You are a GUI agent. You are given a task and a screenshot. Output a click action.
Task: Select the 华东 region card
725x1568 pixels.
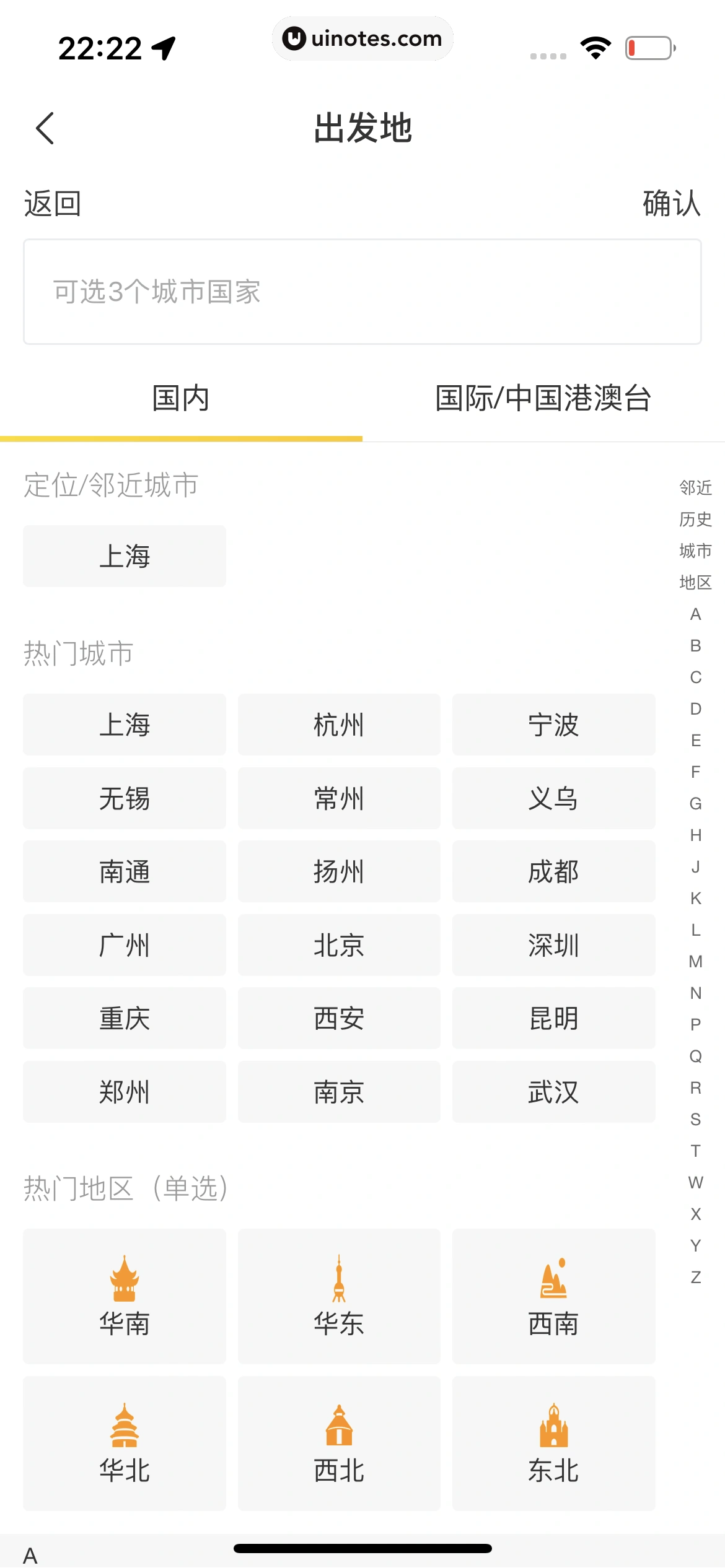(x=339, y=1296)
